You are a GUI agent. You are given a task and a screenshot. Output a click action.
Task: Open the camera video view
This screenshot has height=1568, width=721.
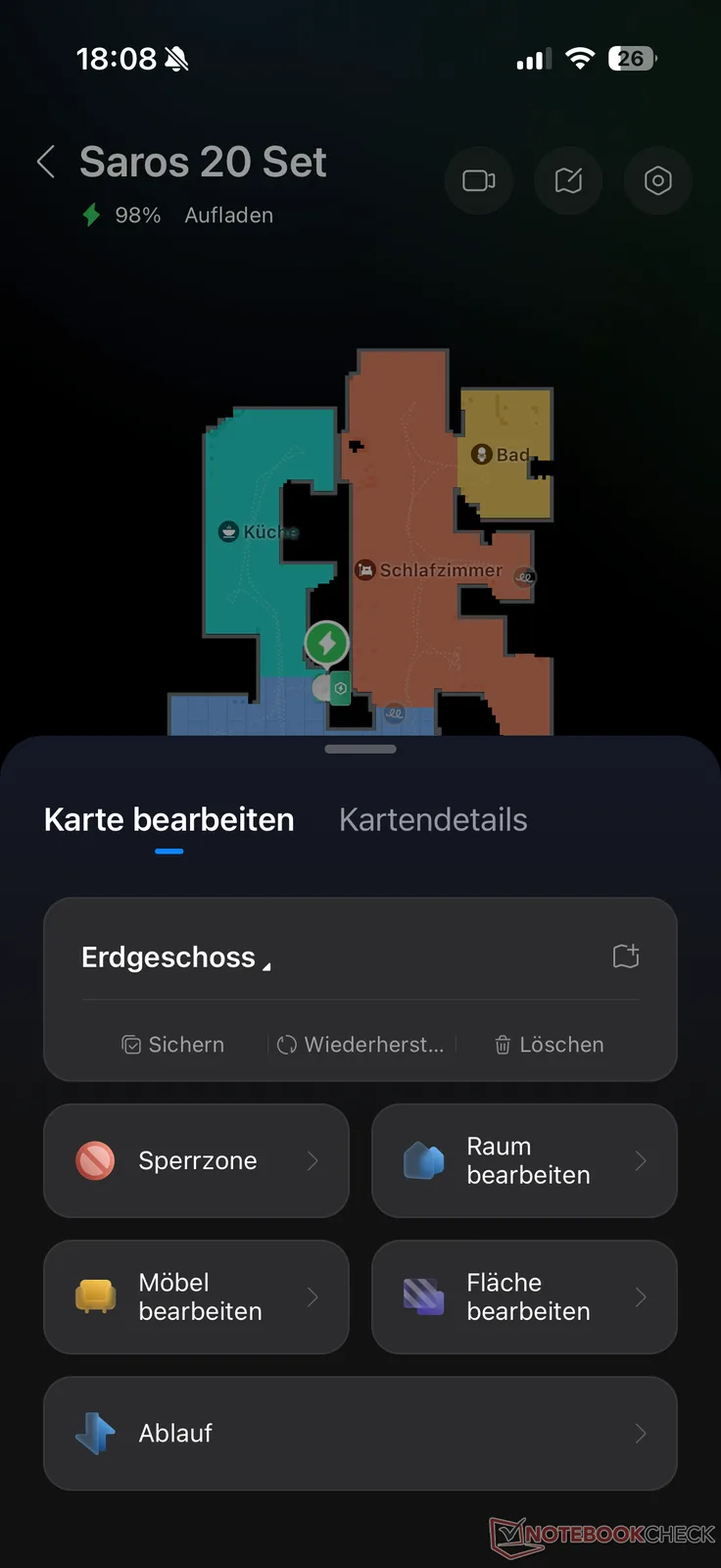tap(478, 180)
